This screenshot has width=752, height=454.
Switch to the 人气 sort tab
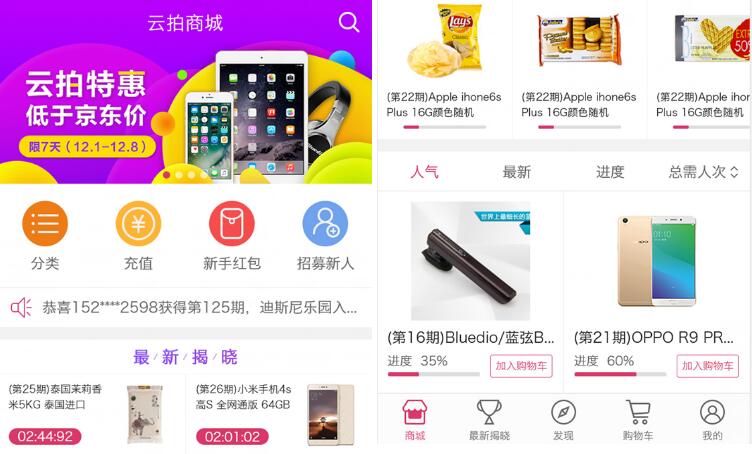click(x=424, y=172)
